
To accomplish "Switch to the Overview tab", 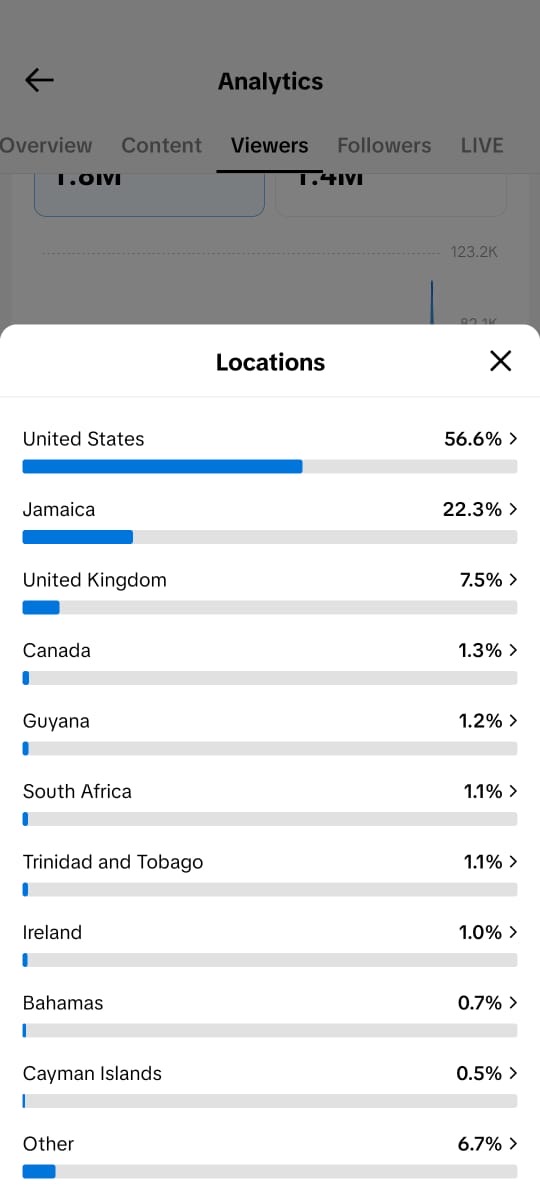I will 45,145.
